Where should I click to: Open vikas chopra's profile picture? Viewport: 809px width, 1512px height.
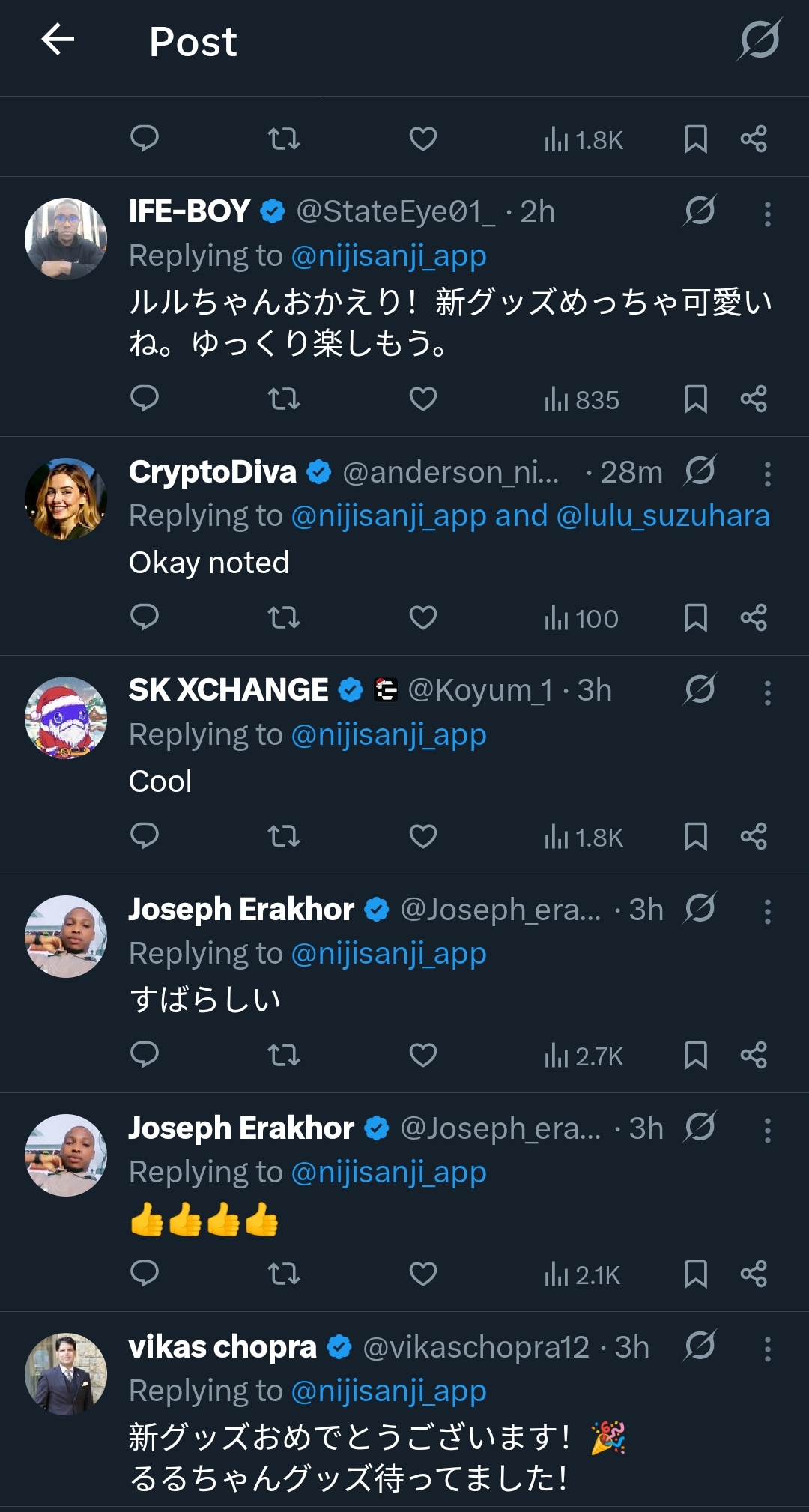click(x=66, y=1373)
